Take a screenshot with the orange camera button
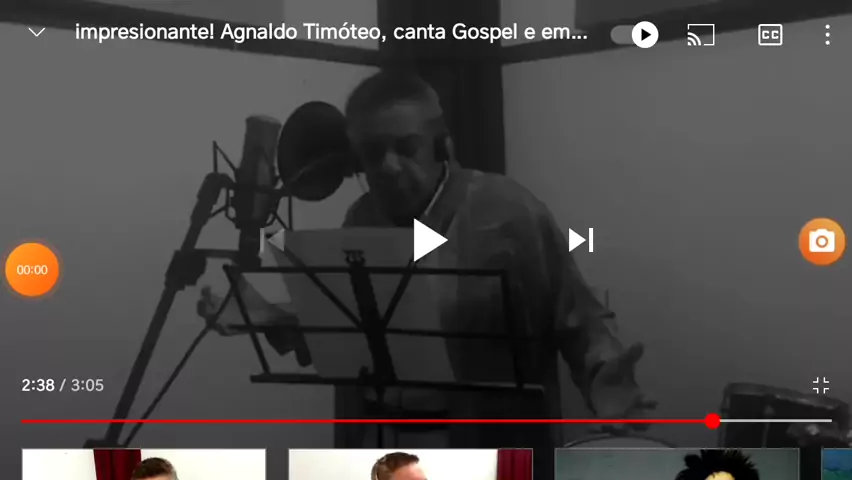 pyautogui.click(x=821, y=241)
